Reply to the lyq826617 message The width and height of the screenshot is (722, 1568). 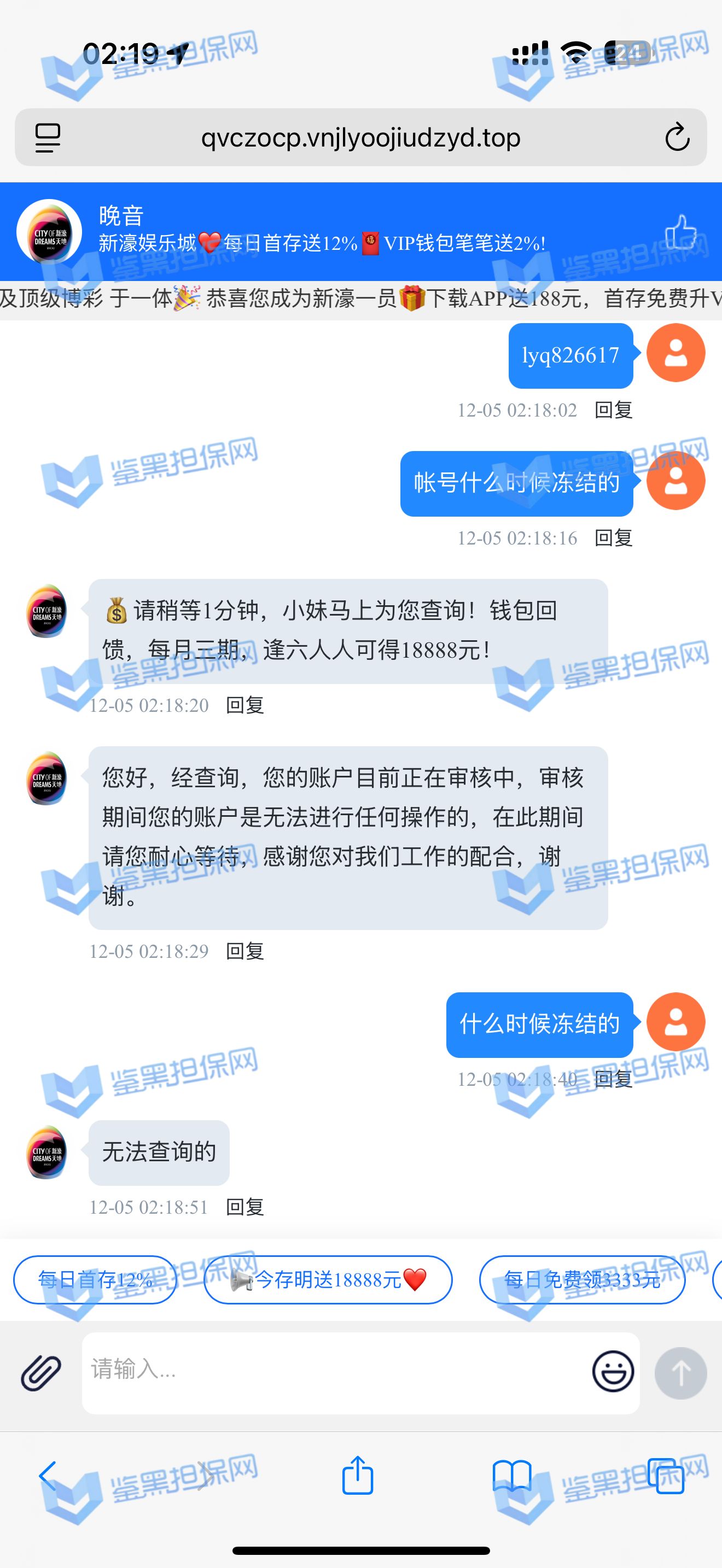(613, 410)
